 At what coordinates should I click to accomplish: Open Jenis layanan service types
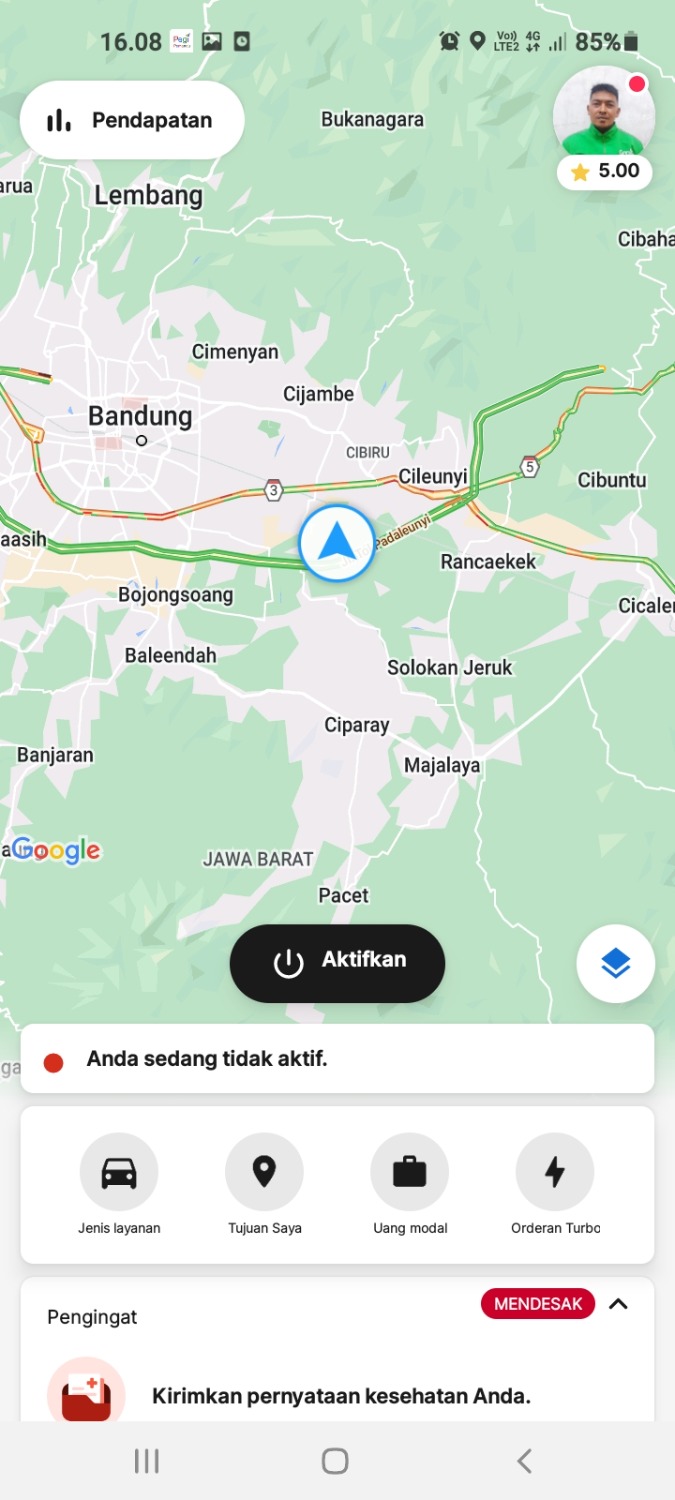pyautogui.click(x=119, y=1172)
